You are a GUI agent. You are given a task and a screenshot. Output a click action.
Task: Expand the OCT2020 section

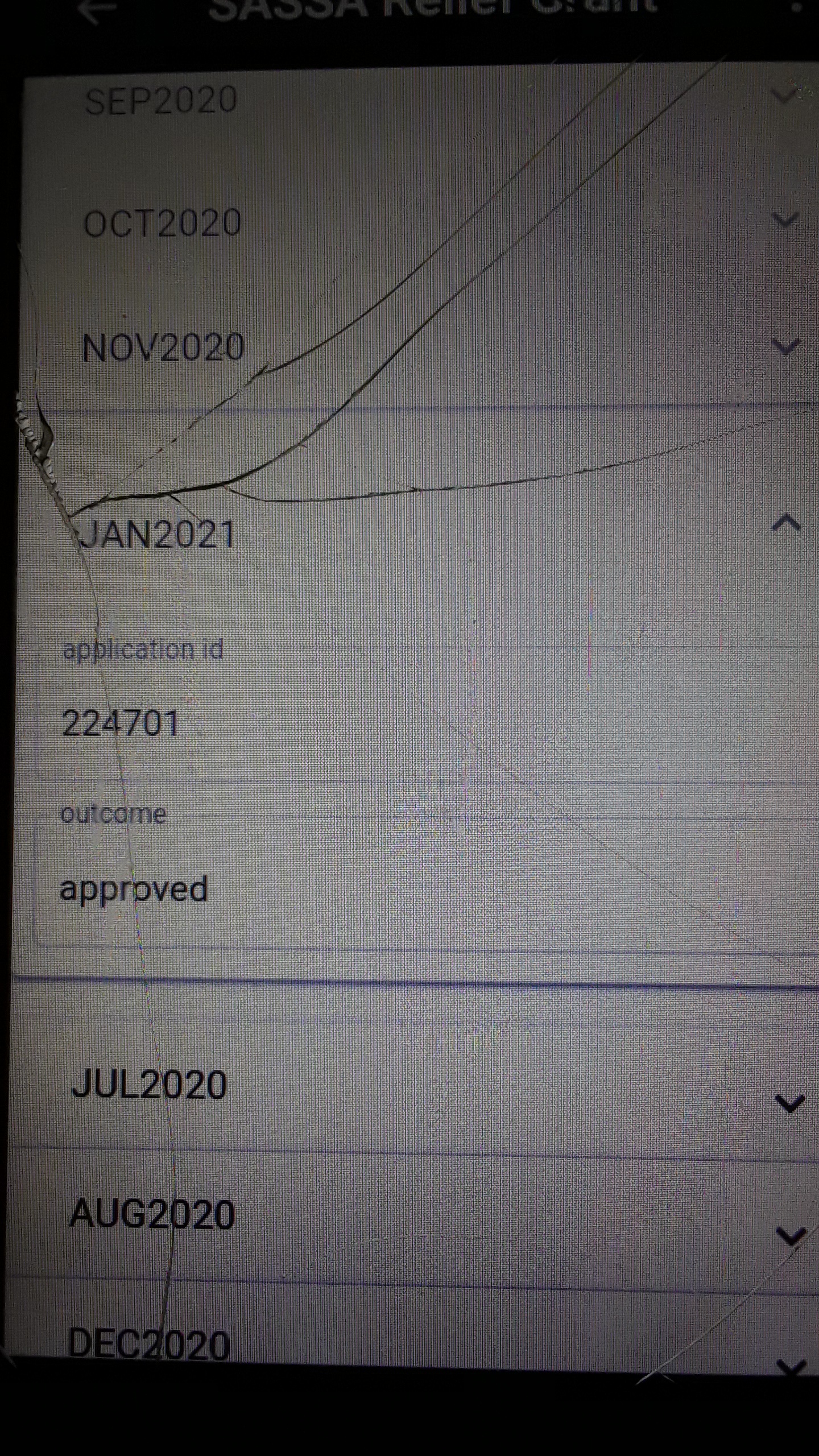tap(785, 220)
